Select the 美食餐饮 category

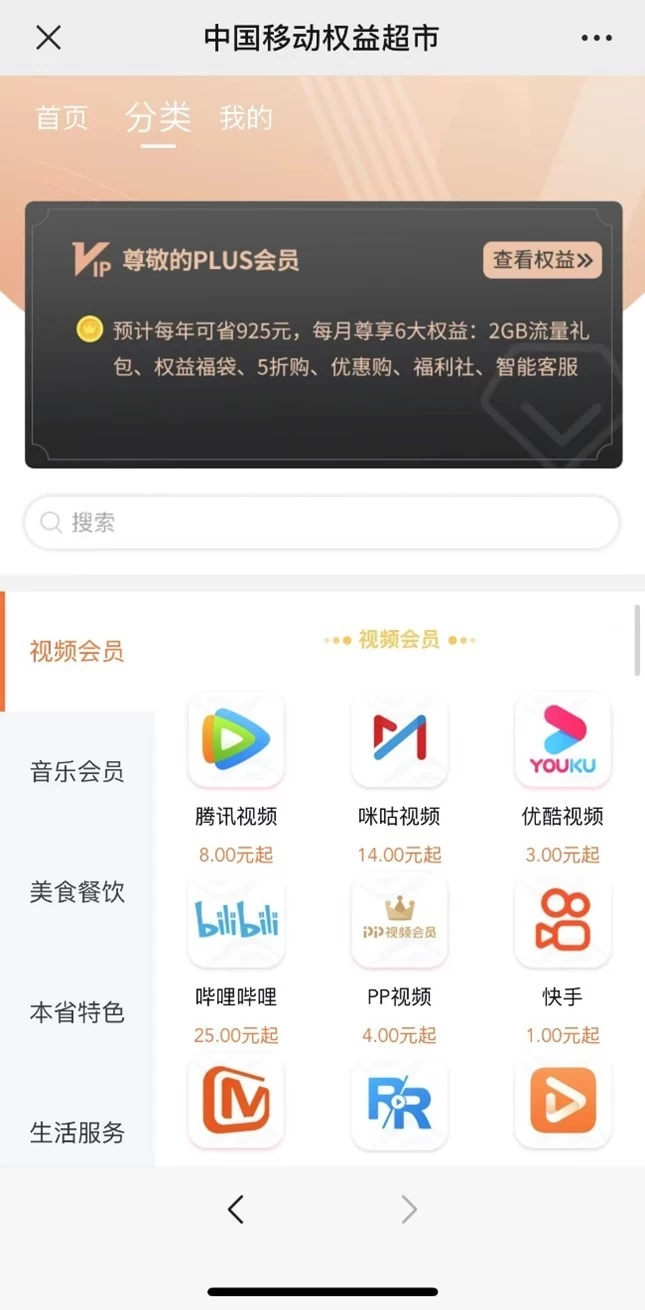(77, 892)
